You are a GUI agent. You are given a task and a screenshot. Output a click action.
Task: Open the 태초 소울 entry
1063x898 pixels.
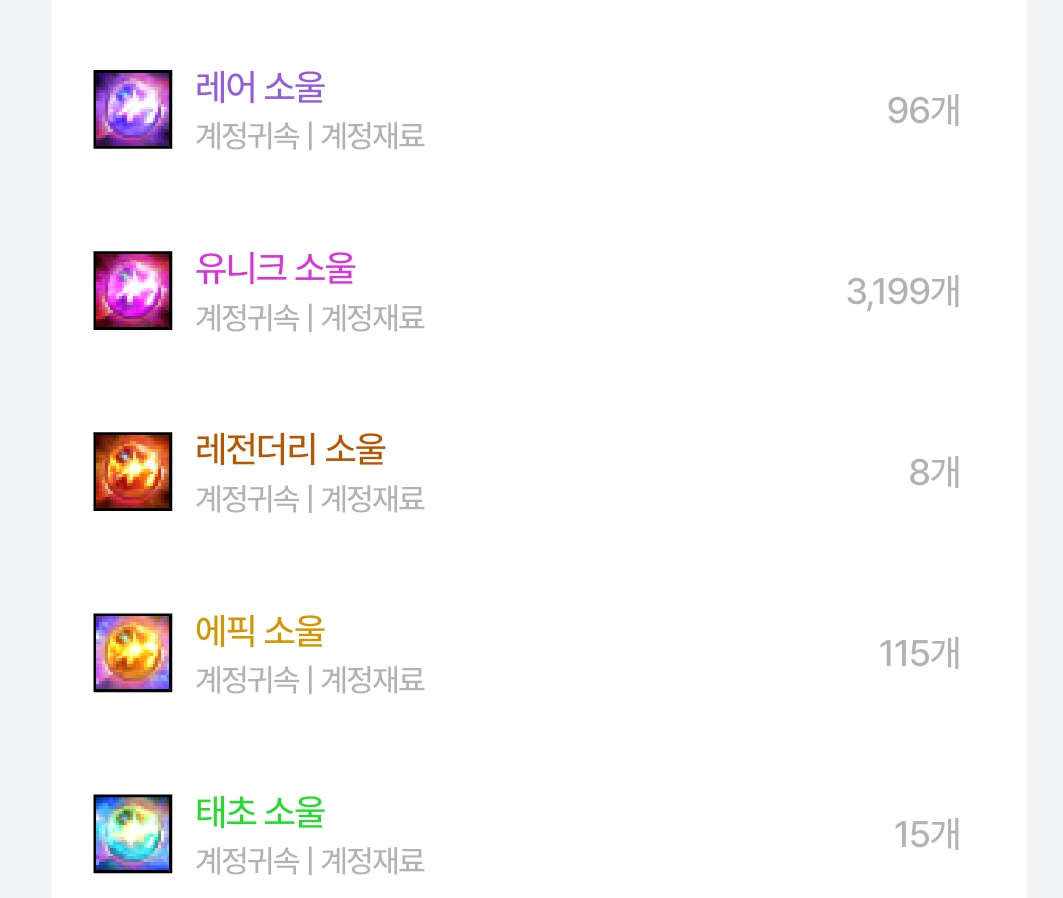[x=261, y=813]
